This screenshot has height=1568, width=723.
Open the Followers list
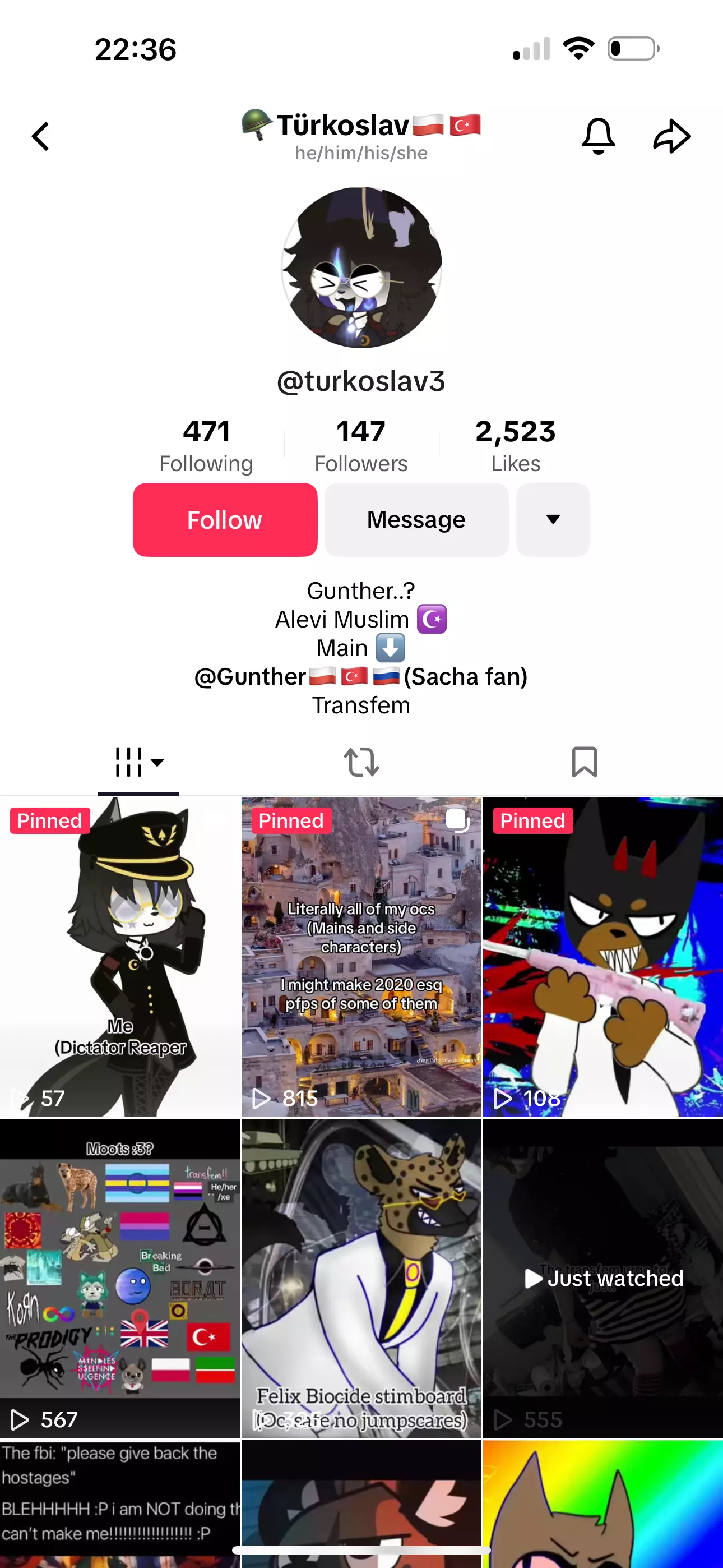(x=361, y=446)
